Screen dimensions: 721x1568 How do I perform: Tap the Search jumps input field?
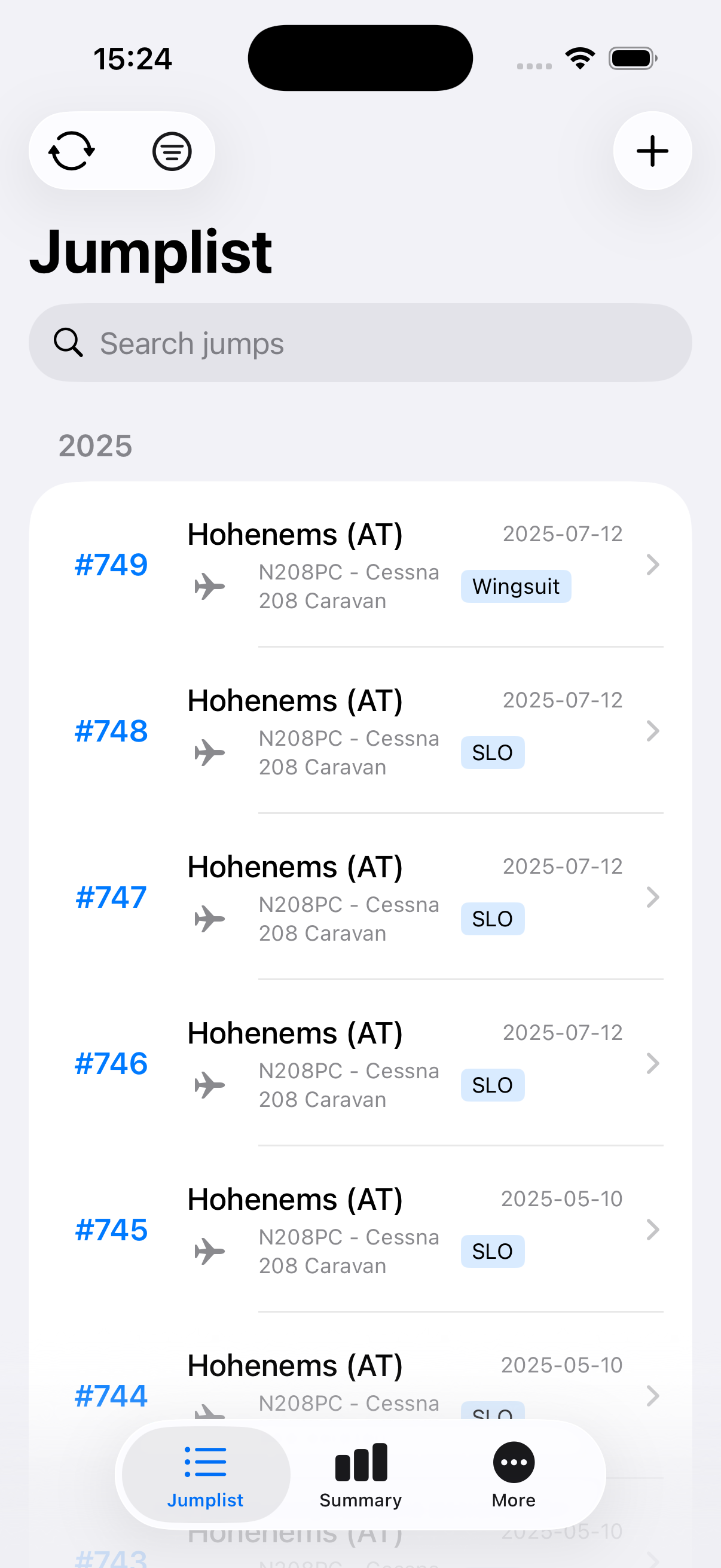click(360, 343)
